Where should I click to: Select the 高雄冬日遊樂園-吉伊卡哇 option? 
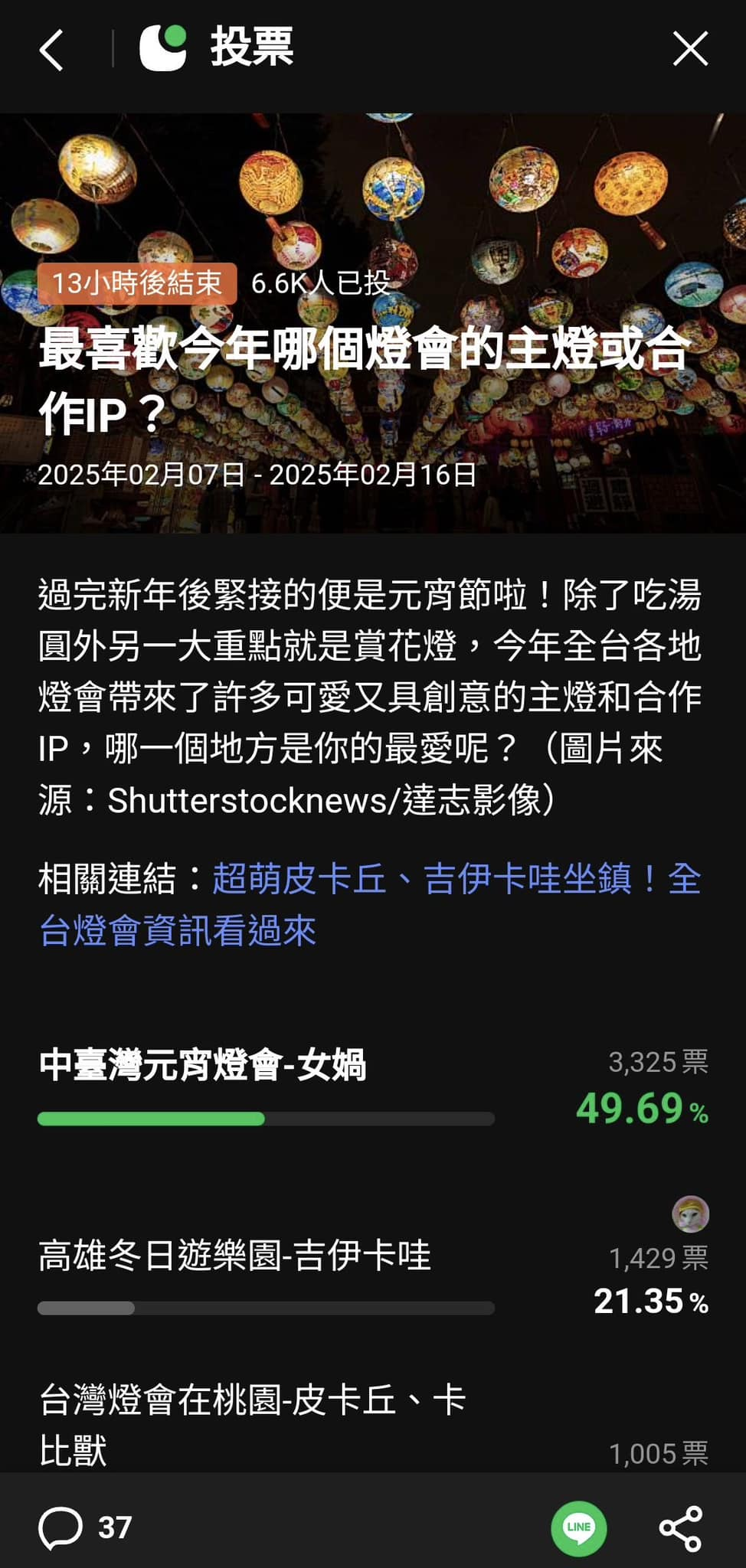pyautogui.click(x=234, y=1256)
